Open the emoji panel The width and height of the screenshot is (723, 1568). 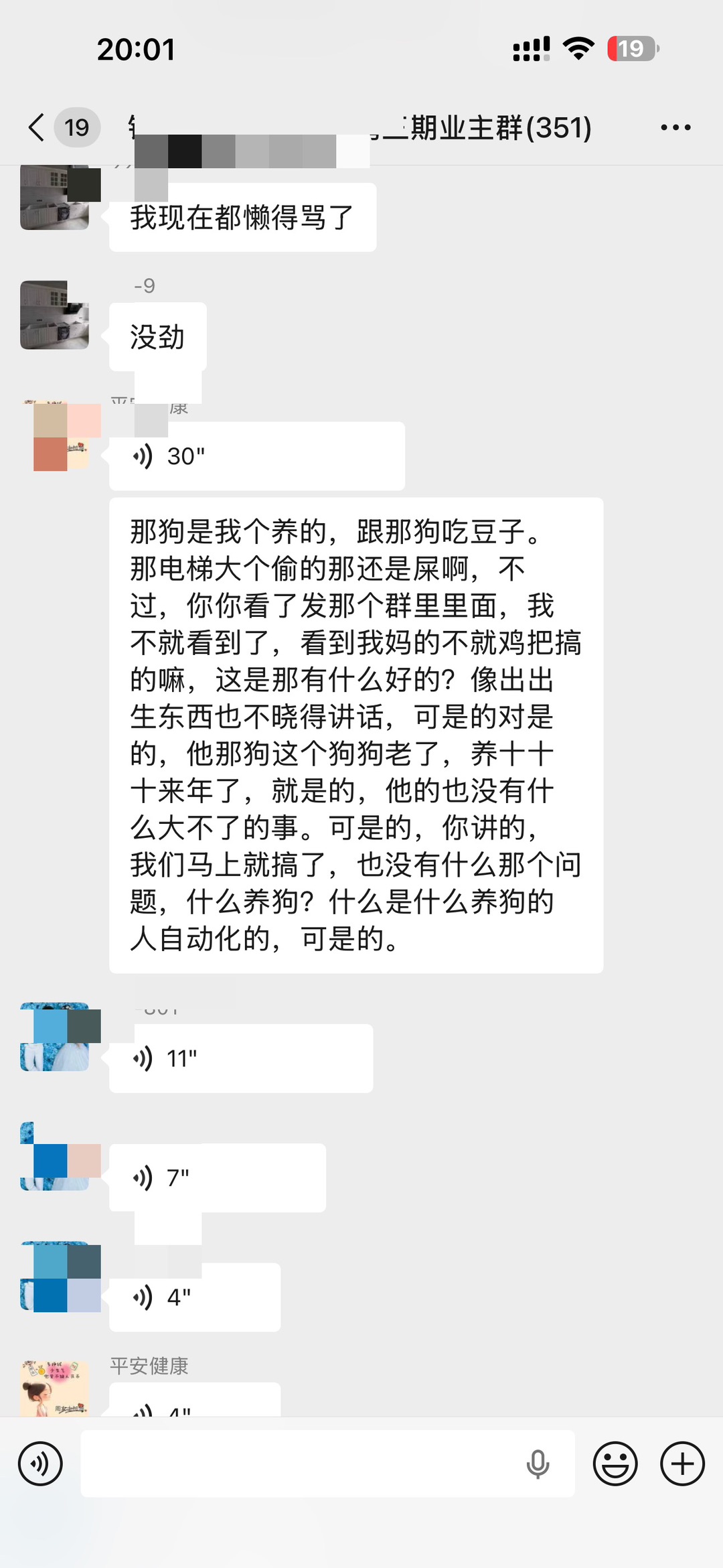pyautogui.click(x=615, y=1464)
